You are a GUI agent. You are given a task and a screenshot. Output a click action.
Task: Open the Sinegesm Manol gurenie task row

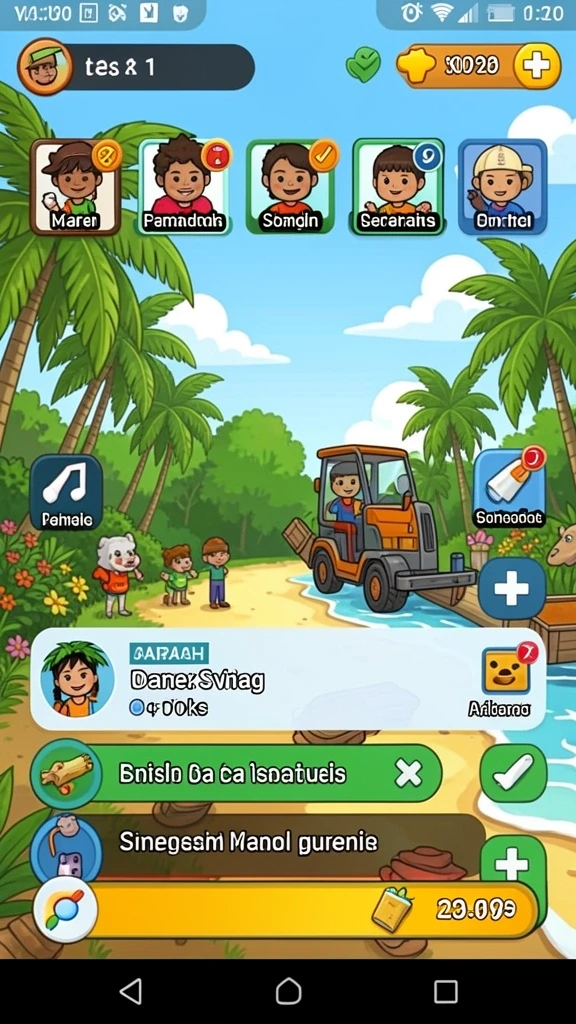point(258,845)
